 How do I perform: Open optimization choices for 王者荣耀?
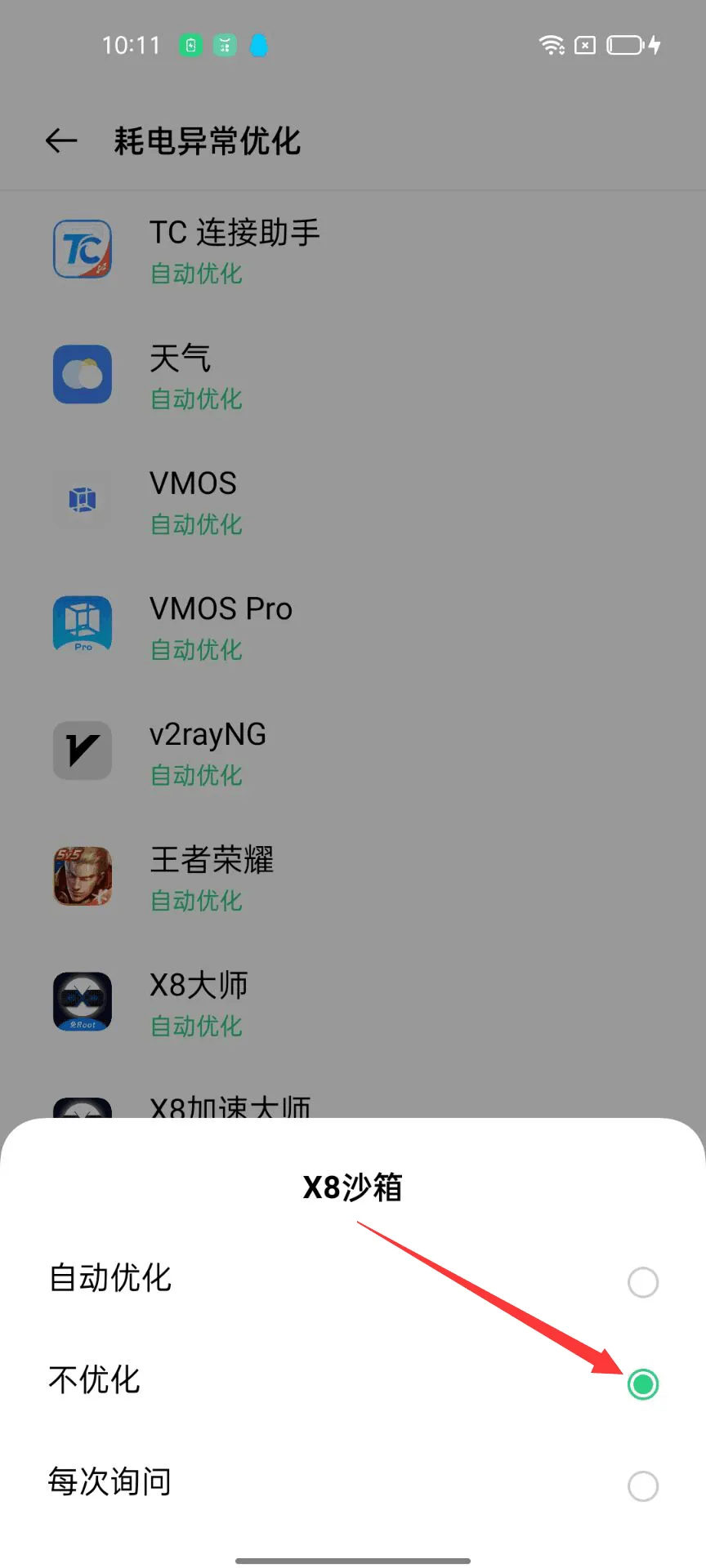351,875
